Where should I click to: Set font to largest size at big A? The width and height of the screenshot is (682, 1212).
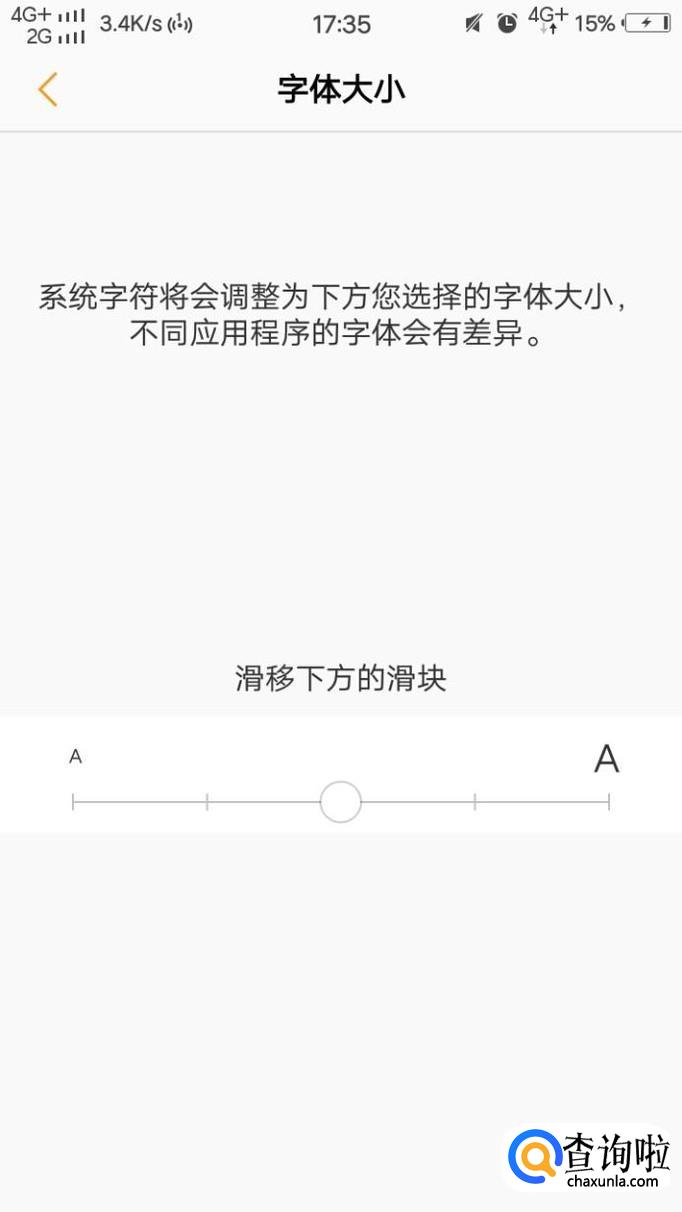606,760
